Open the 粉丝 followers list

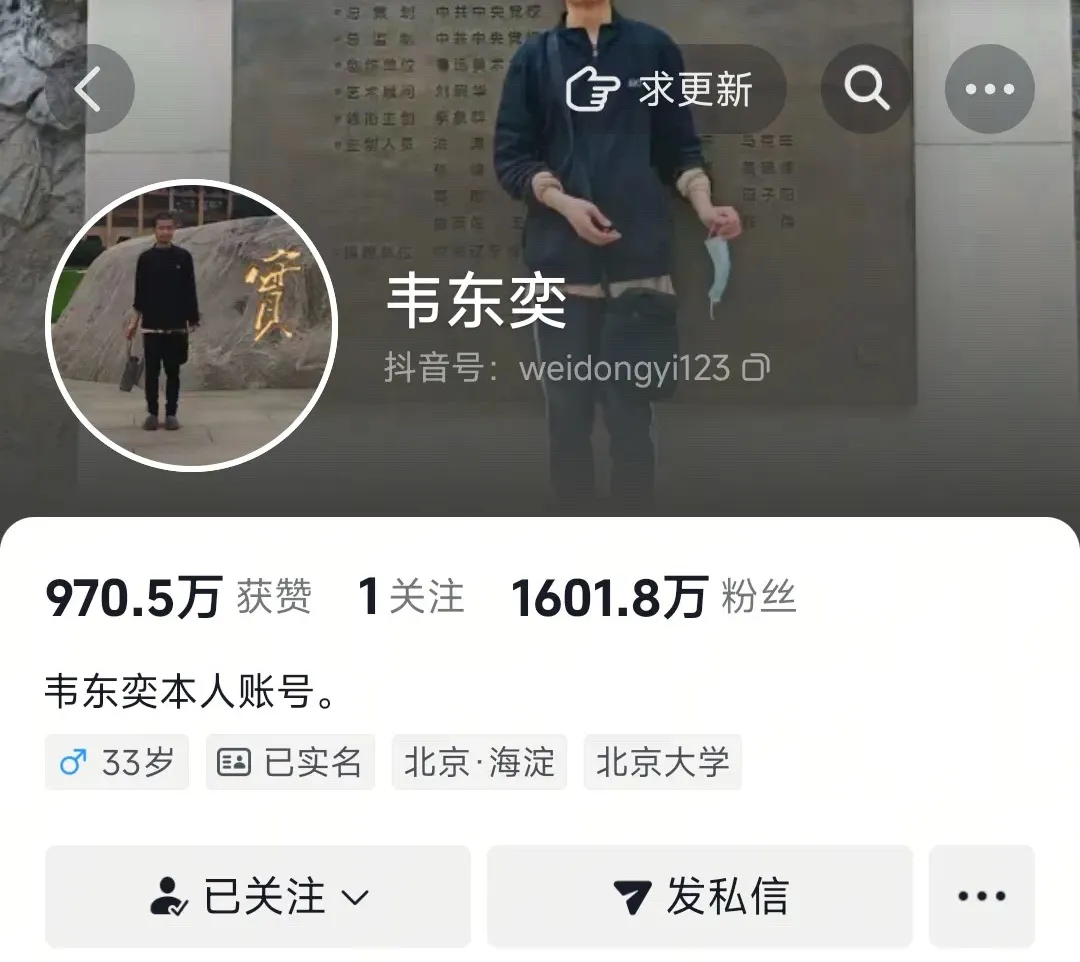click(653, 597)
